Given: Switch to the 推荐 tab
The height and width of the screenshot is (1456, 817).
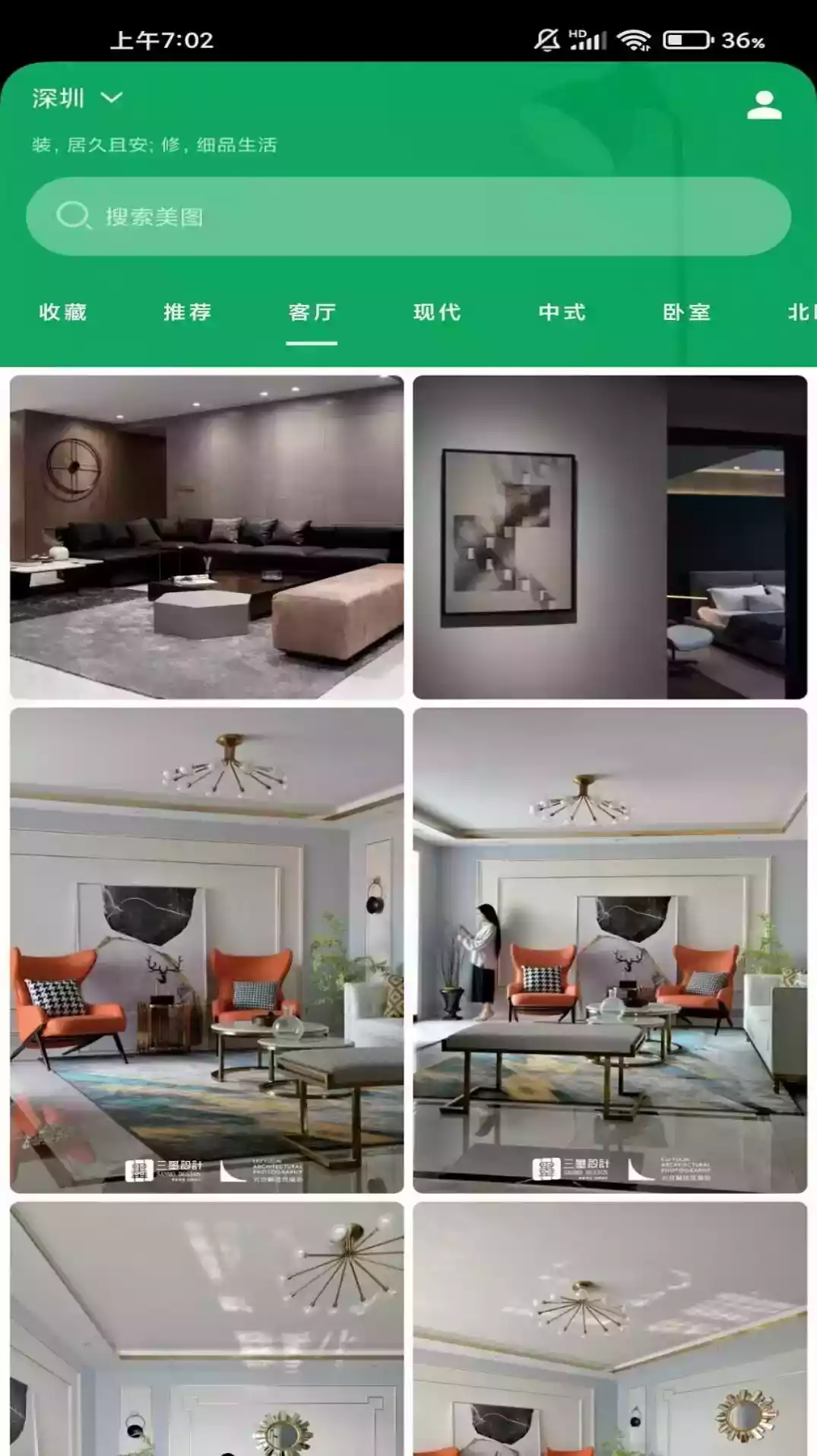Looking at the screenshot, I should 188,312.
